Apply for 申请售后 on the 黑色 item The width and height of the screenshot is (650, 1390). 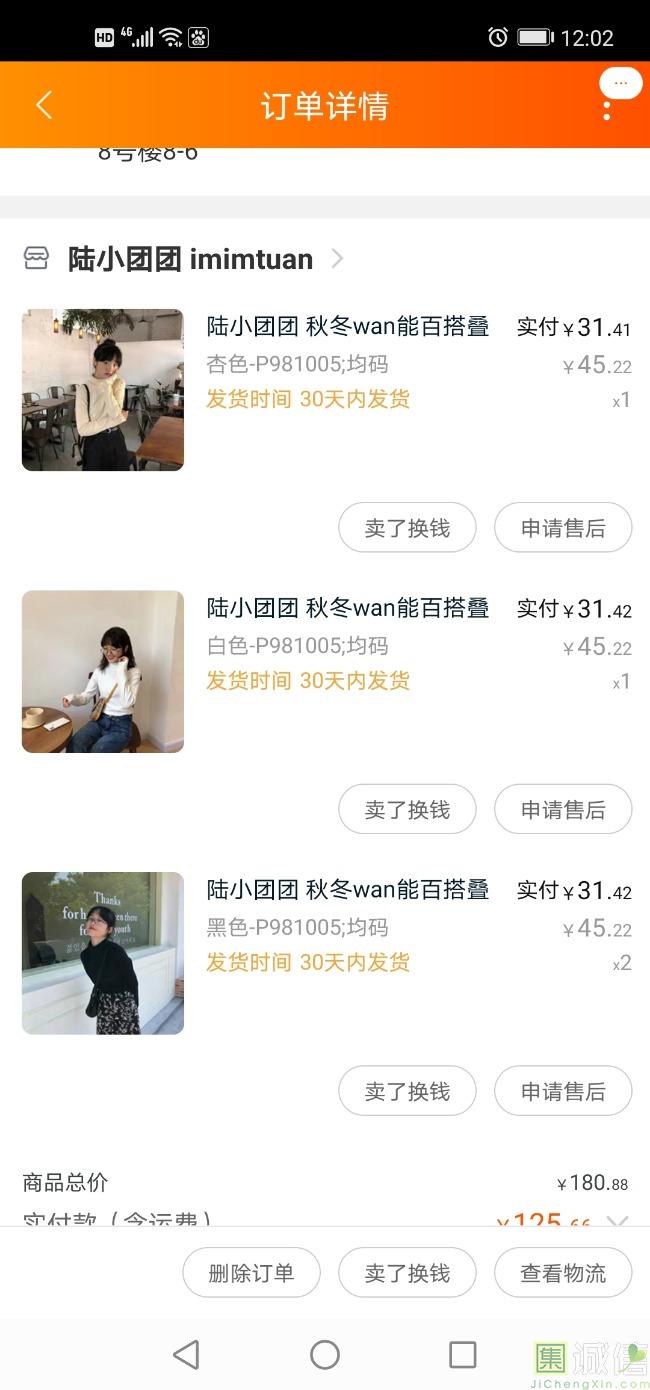tap(563, 1091)
